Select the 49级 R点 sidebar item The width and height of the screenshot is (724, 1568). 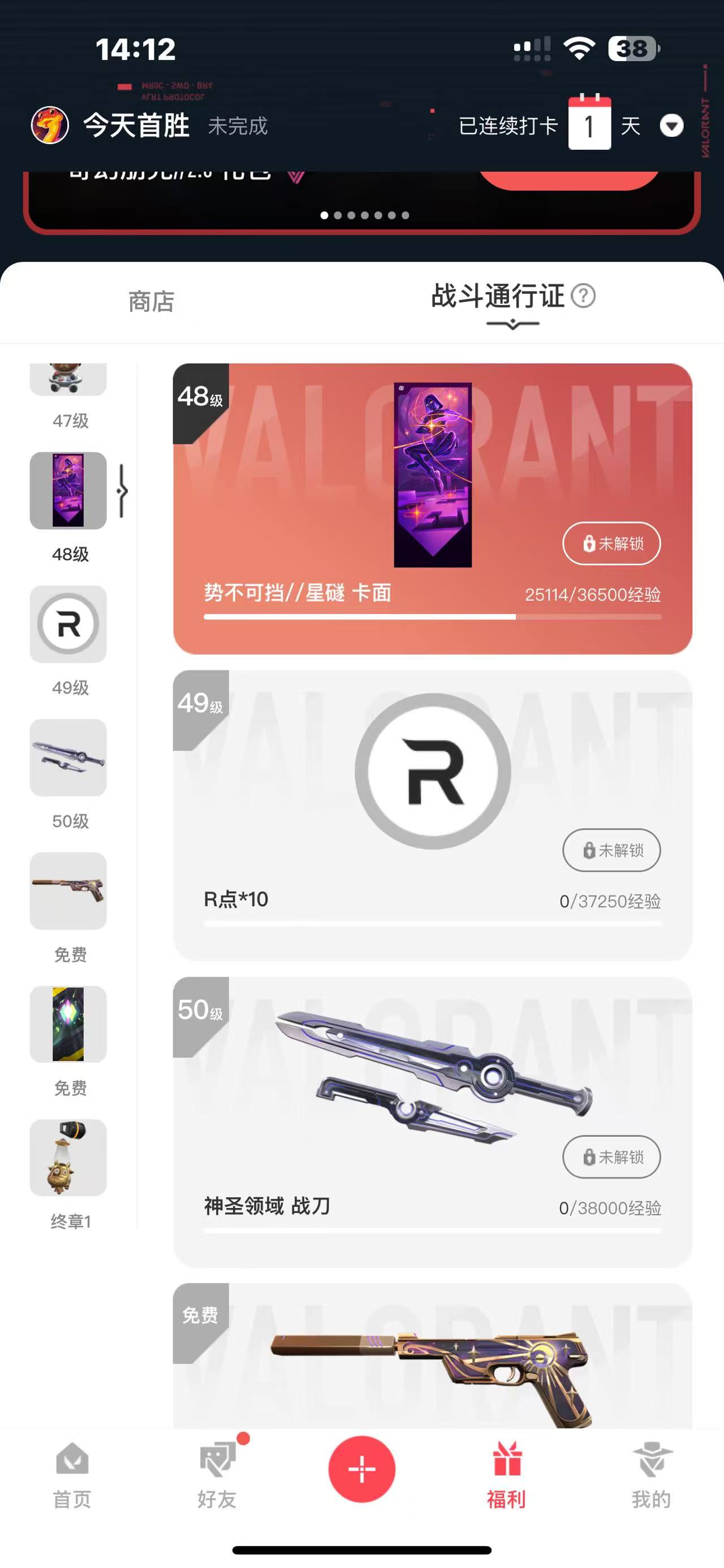pyautogui.click(x=68, y=640)
